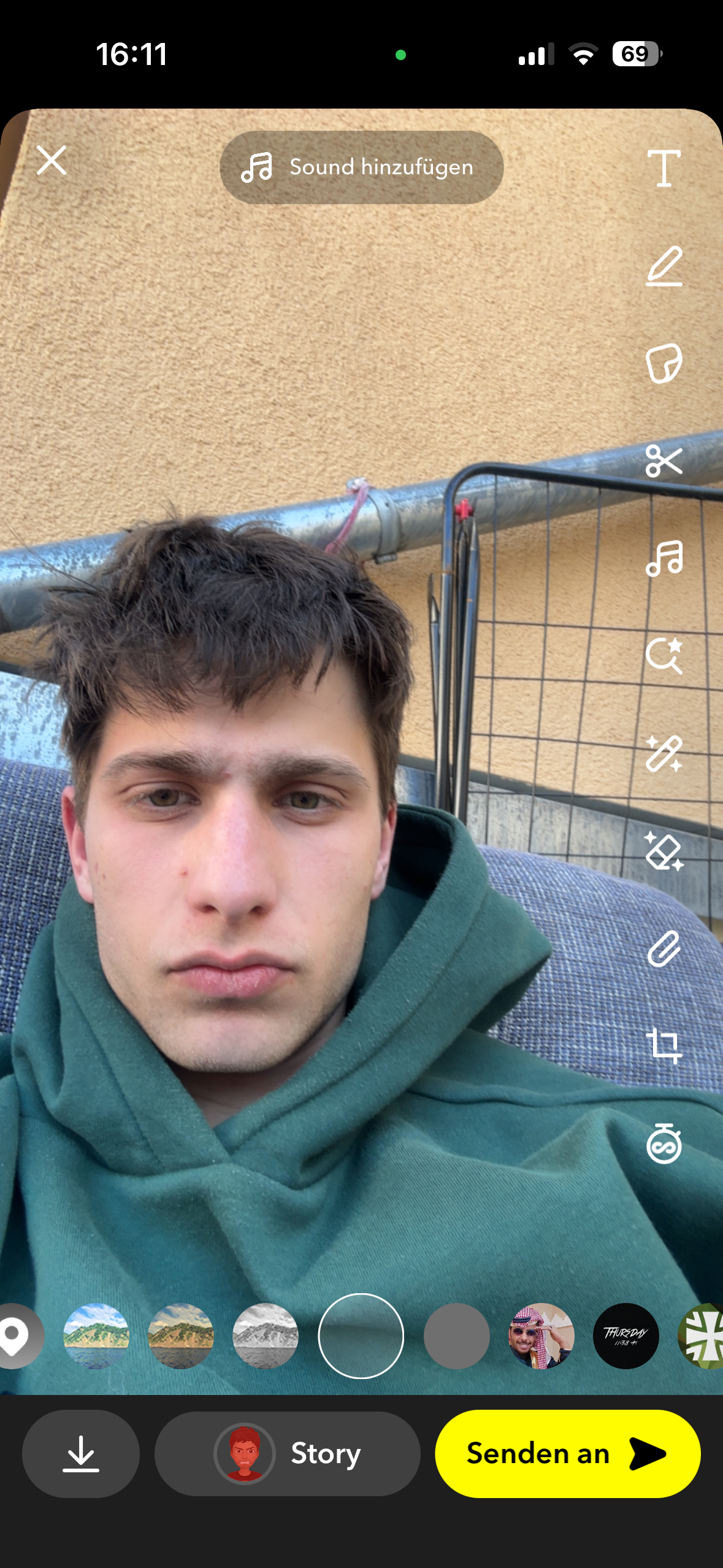This screenshot has width=723, height=1568.
Task: Select the sunglasses and headscarf lens
Action: tap(541, 1335)
